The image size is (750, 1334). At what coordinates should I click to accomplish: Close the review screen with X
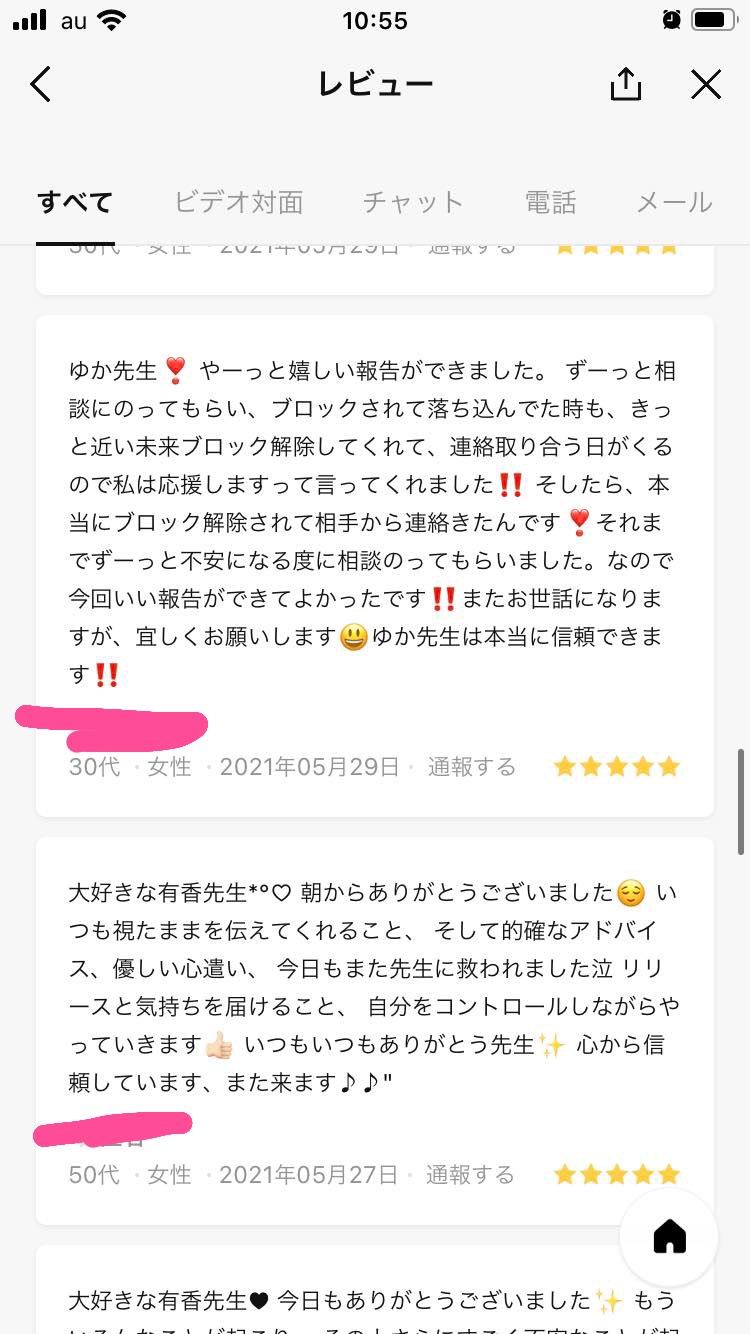[706, 85]
